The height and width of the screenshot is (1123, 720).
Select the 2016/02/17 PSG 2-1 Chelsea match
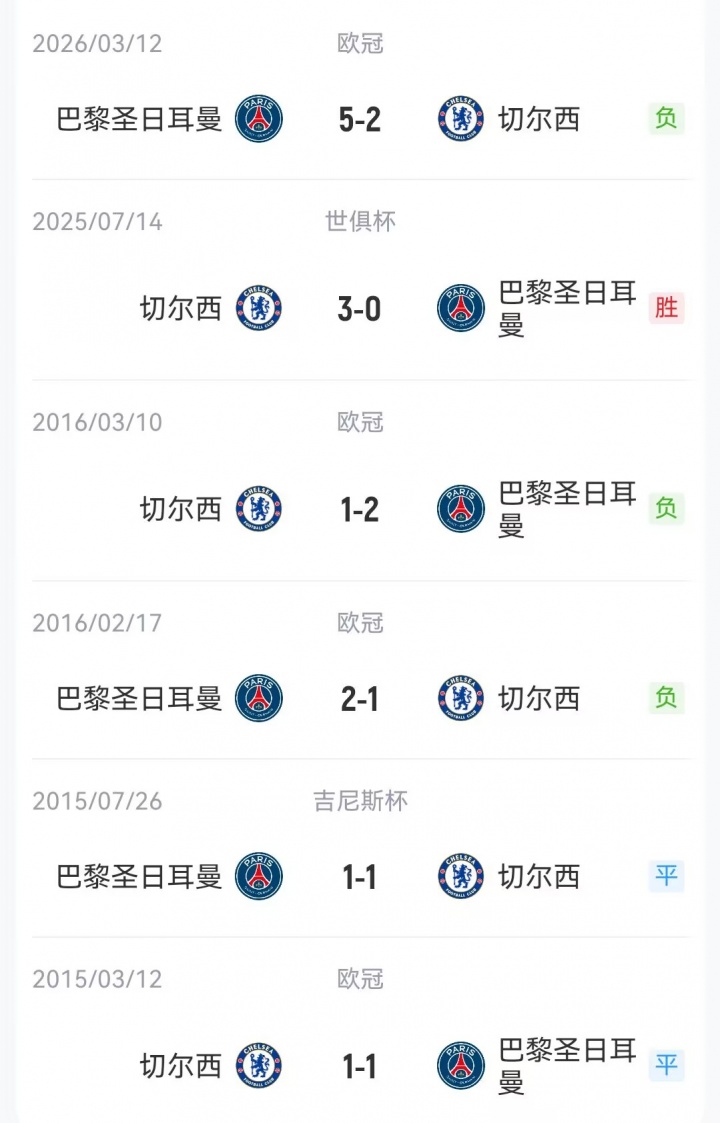pyautogui.click(x=360, y=699)
